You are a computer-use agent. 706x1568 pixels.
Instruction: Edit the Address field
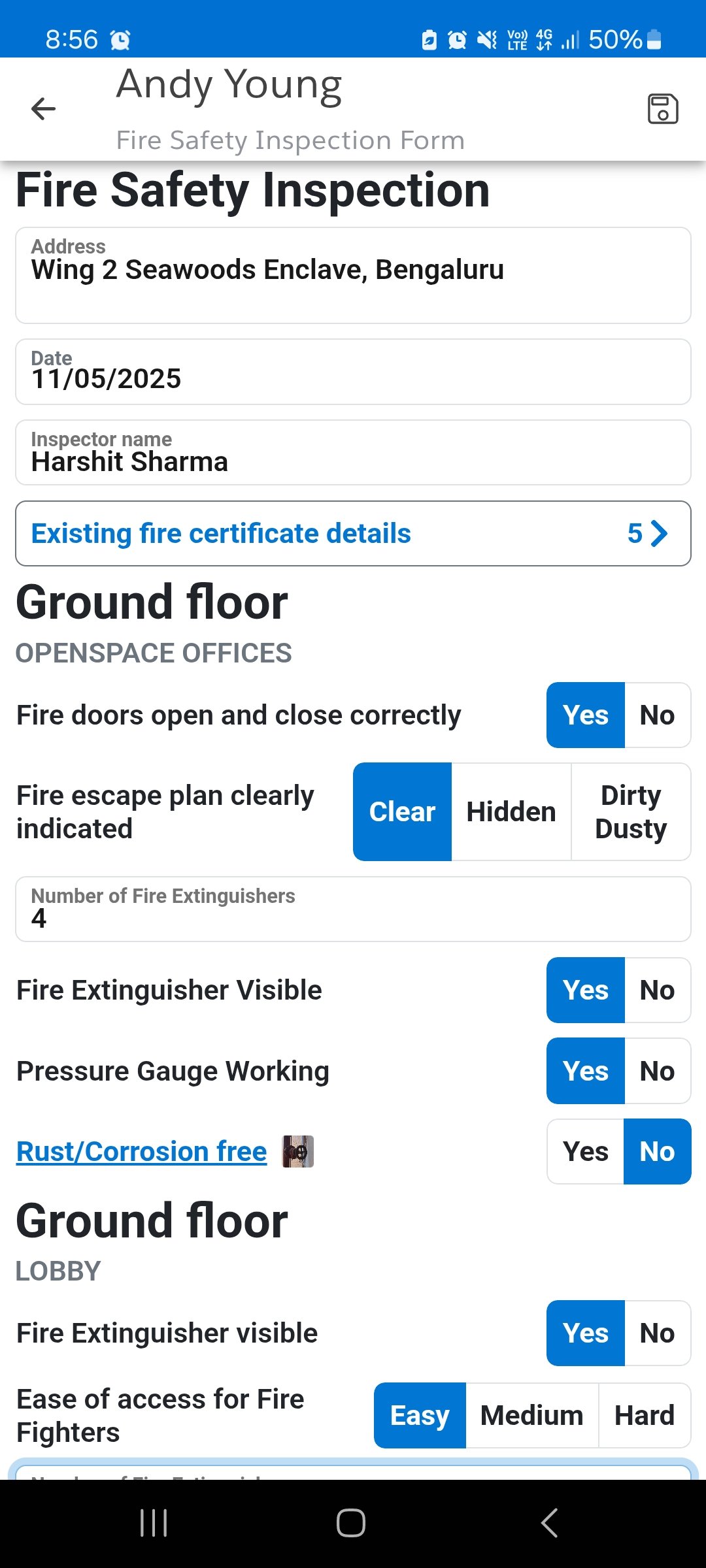pyautogui.click(x=353, y=275)
